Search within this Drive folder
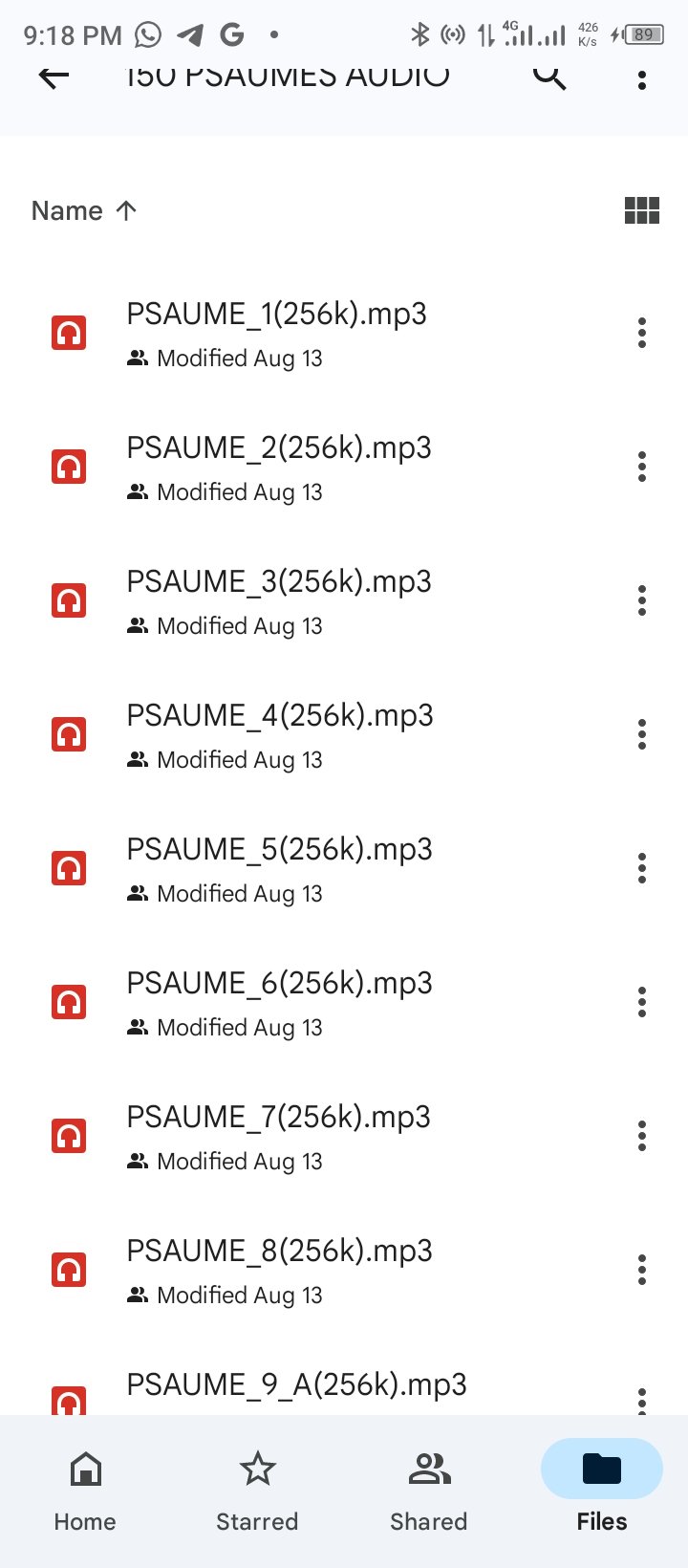This screenshot has width=688, height=1568. 549,76
